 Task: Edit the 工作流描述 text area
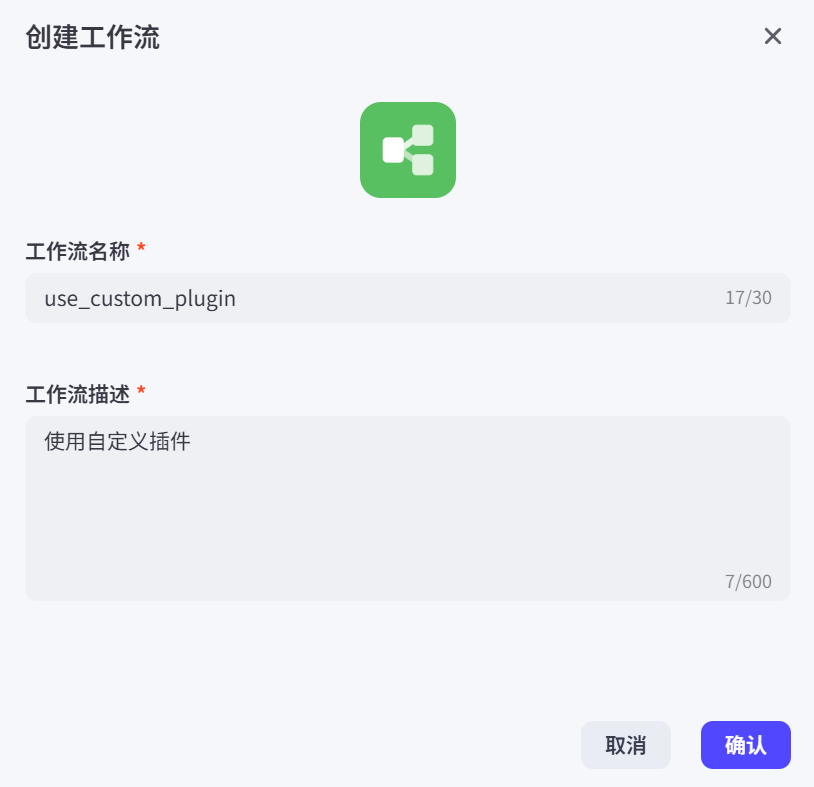[x=407, y=508]
